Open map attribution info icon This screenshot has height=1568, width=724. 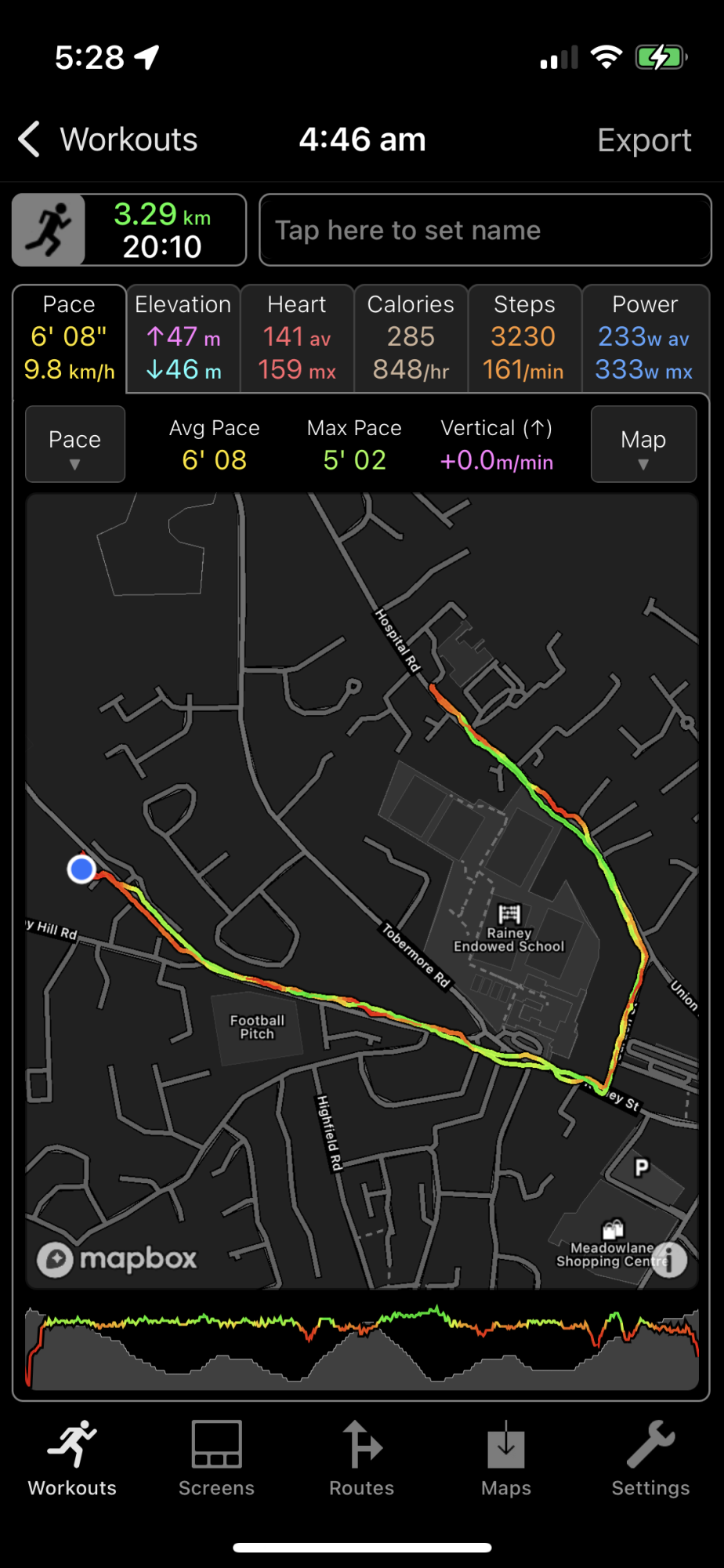(x=669, y=1260)
